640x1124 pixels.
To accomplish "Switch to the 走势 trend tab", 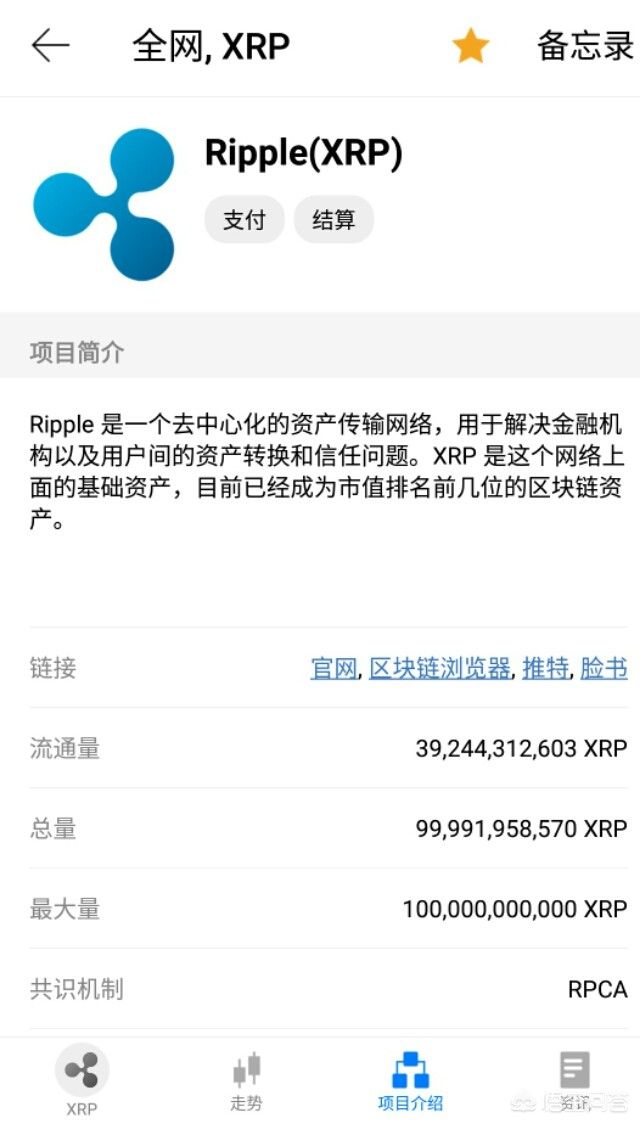I will 246,1080.
